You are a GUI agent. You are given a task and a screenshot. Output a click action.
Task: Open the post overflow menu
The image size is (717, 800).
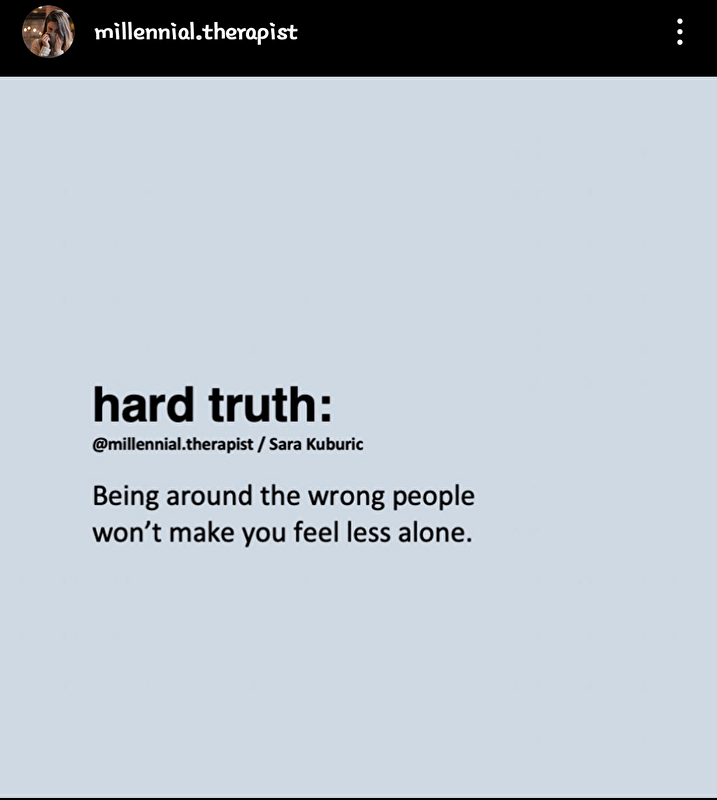coord(680,32)
